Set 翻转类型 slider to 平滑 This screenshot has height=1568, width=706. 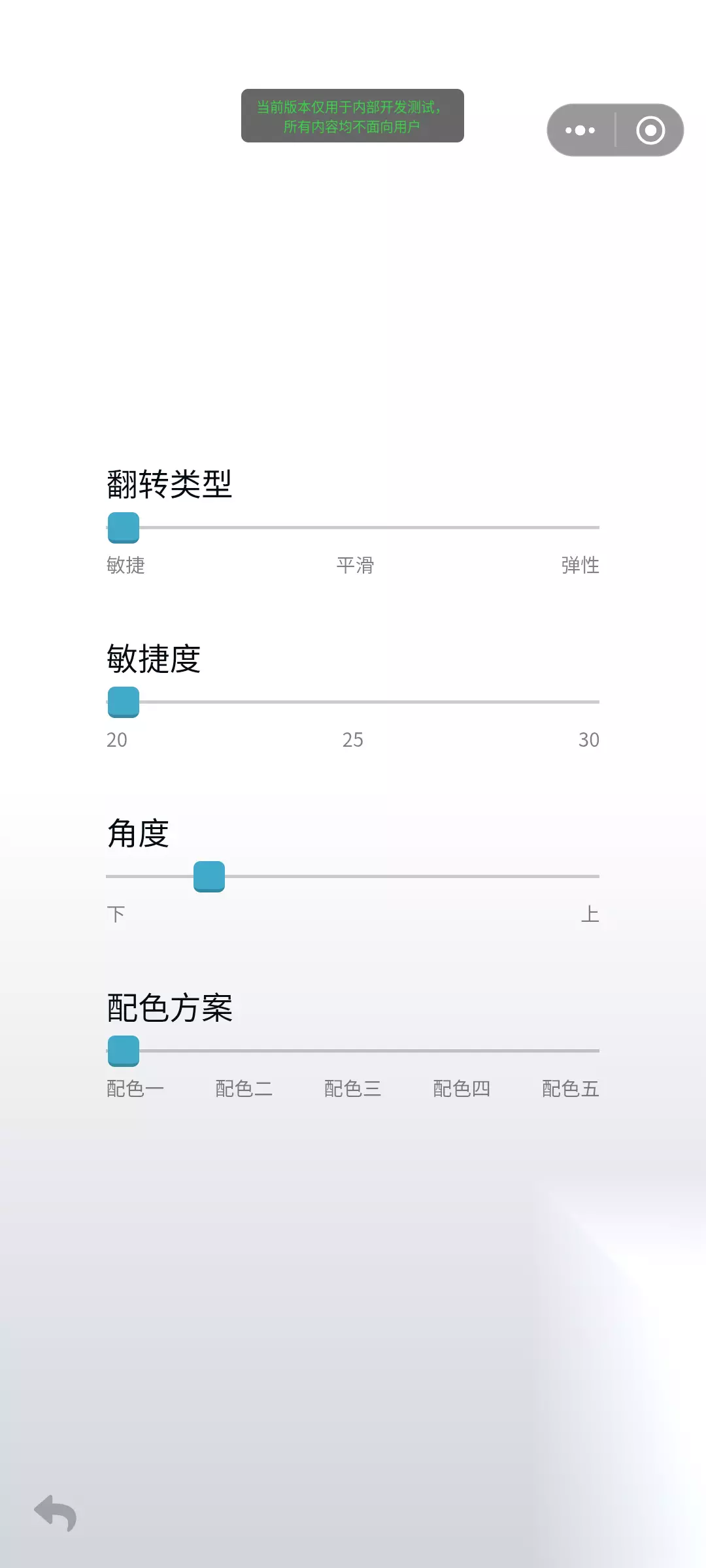coord(353,527)
